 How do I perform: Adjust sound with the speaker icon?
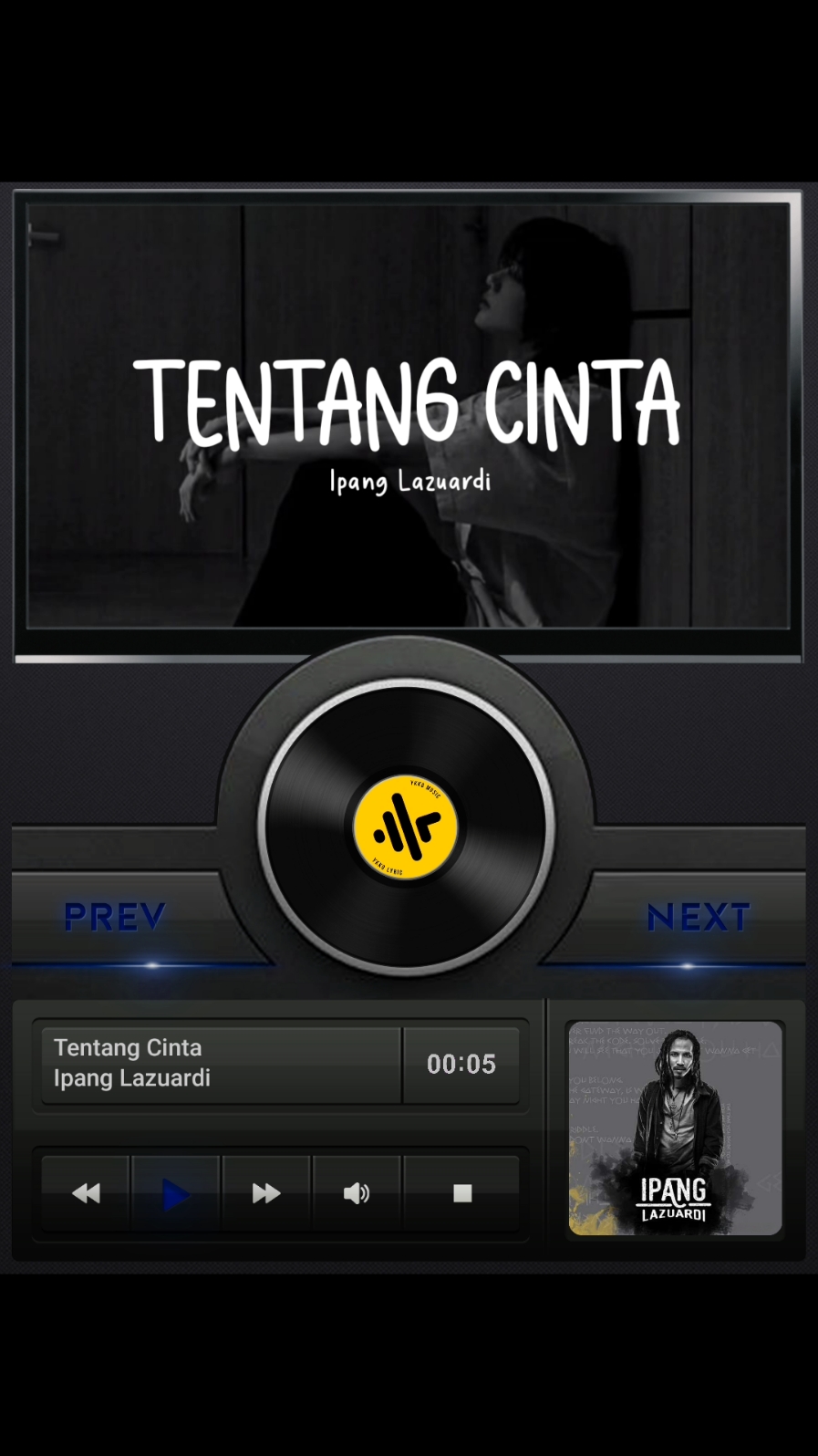[x=356, y=1192]
